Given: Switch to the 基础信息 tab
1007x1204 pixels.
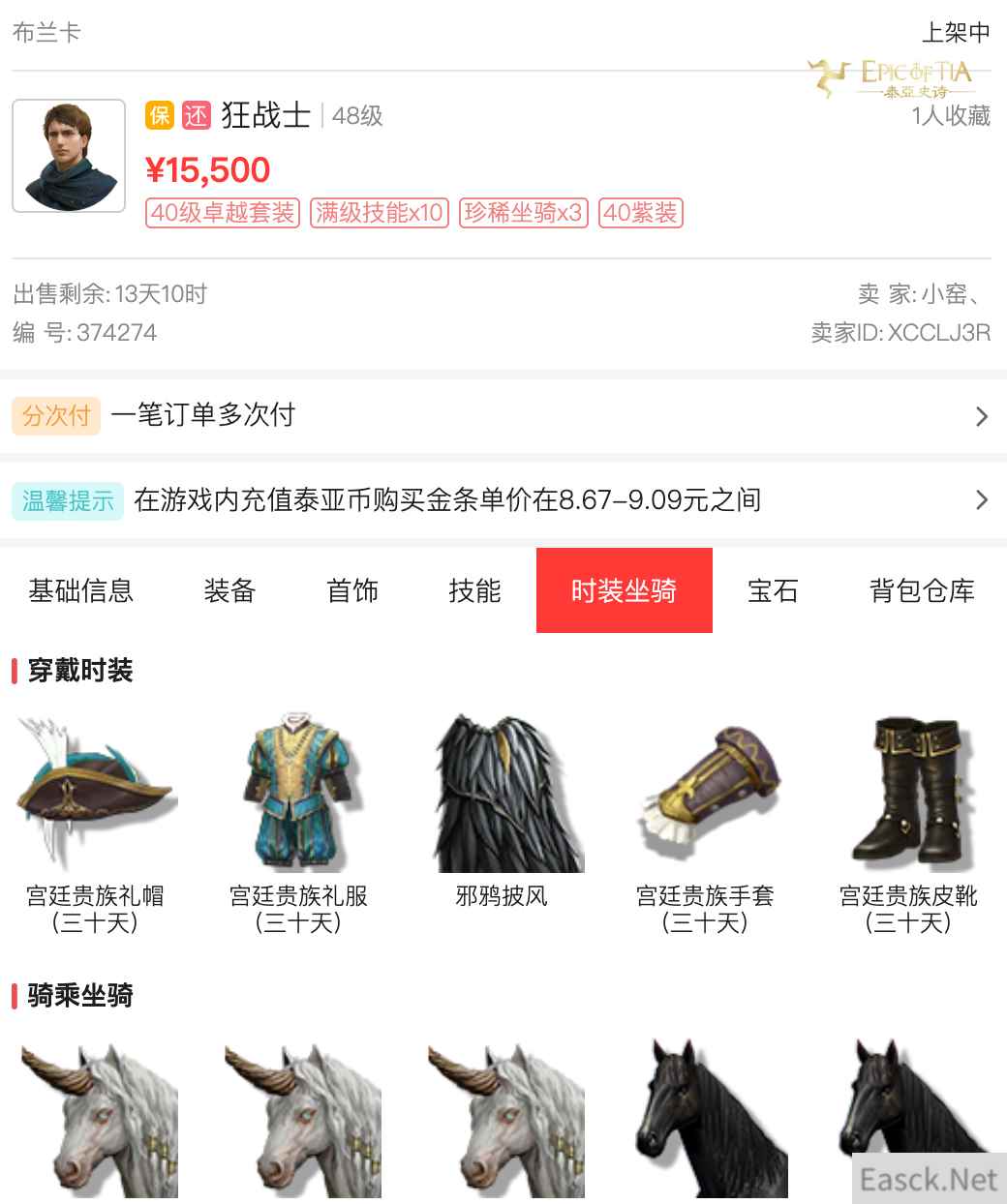Looking at the screenshot, I should 80,590.
